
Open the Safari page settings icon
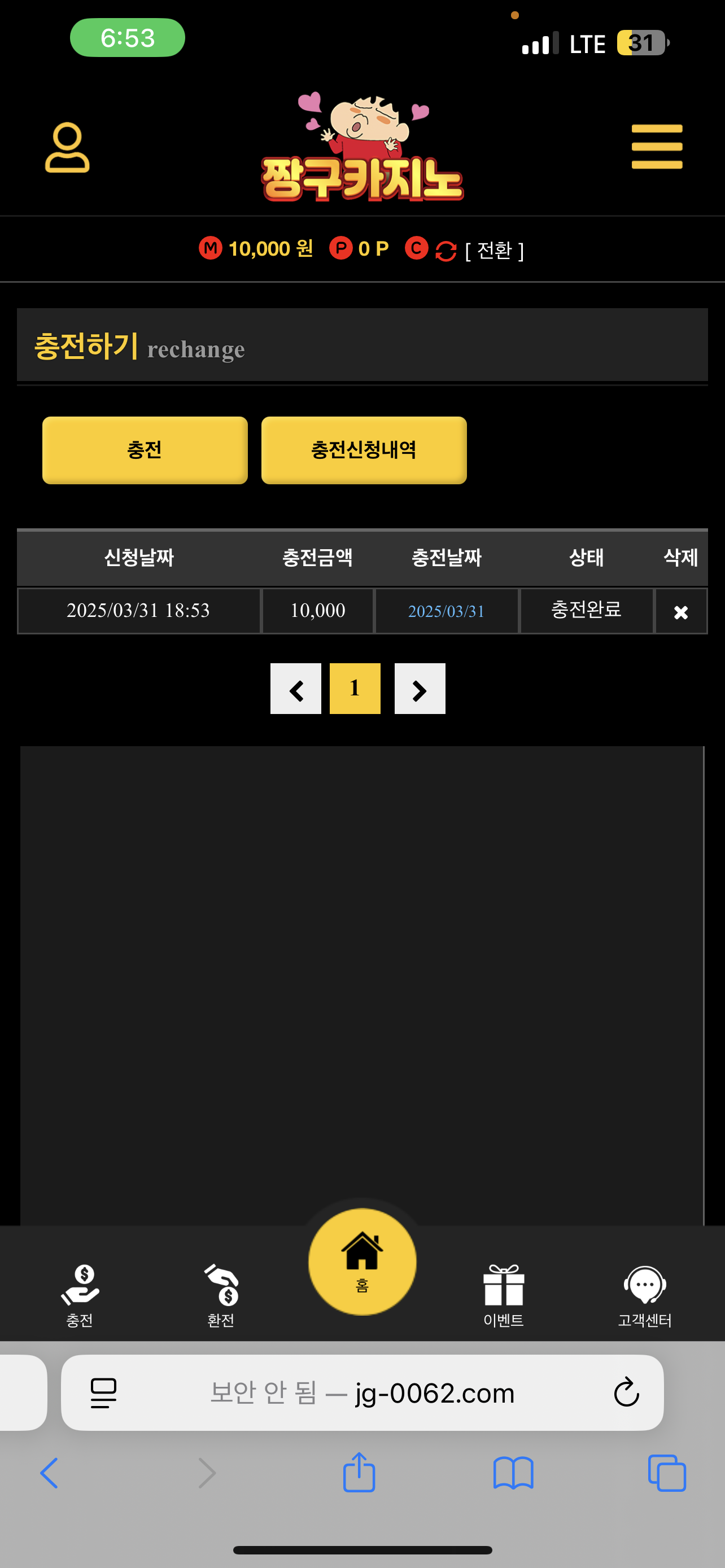click(103, 1392)
